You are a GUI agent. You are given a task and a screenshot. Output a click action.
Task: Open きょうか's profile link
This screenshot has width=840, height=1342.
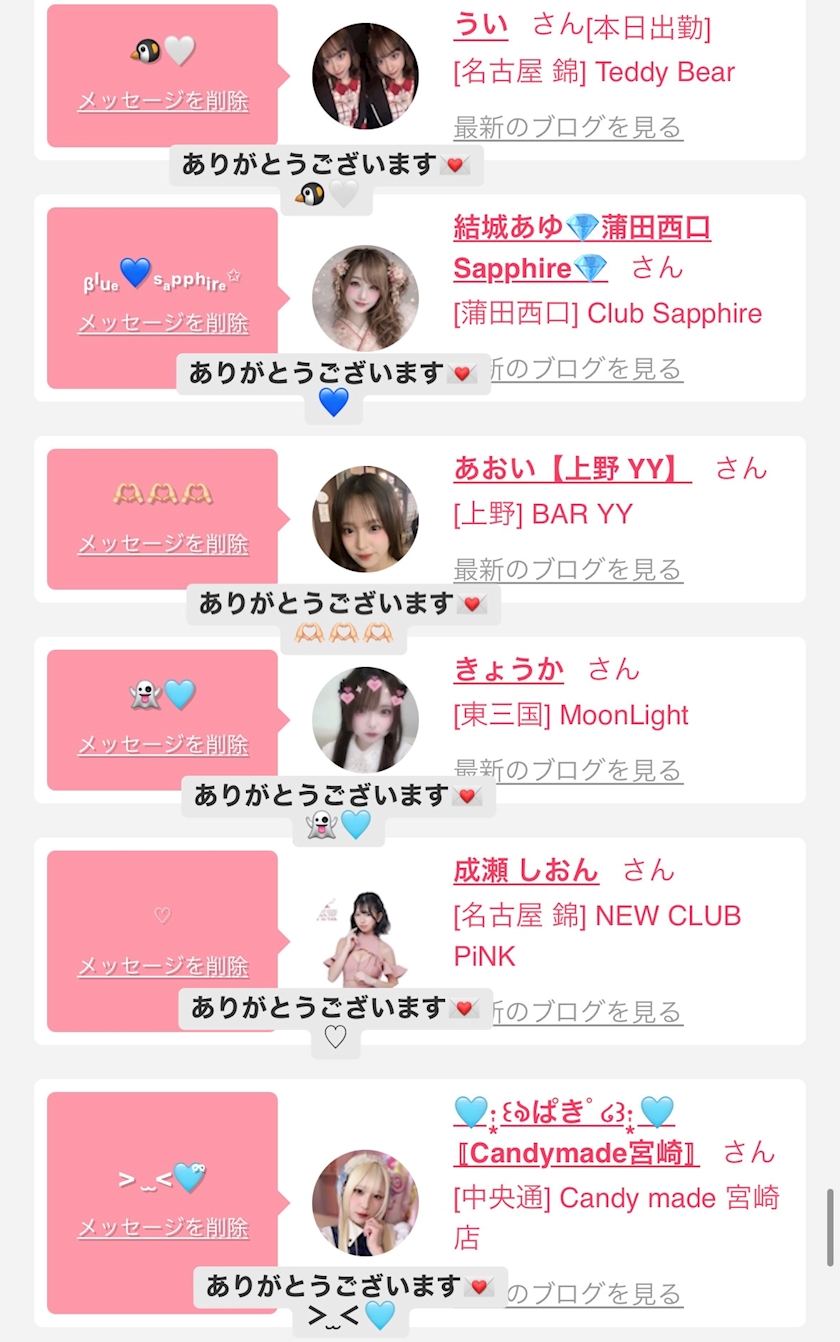pos(509,669)
